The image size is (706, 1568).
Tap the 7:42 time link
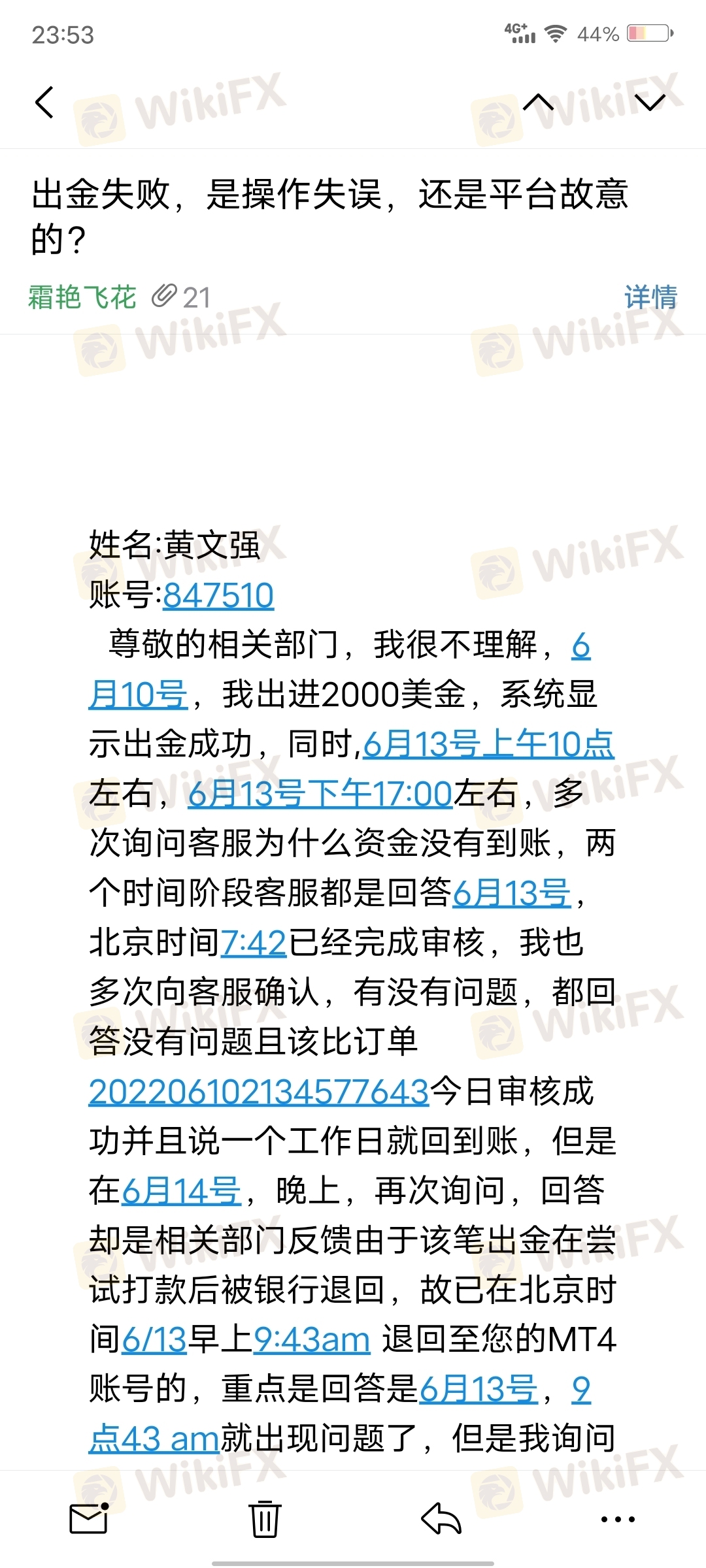pos(254,943)
